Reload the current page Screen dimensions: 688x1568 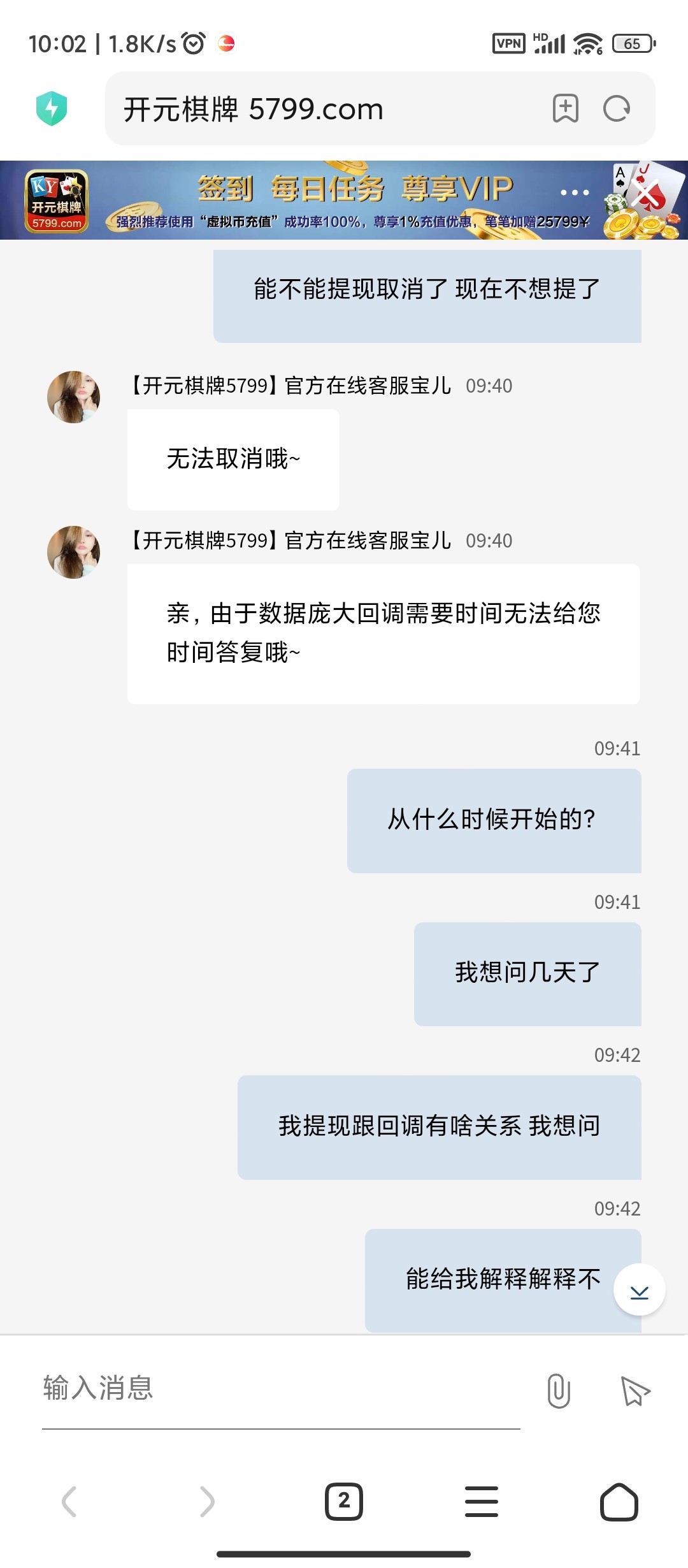(x=617, y=108)
